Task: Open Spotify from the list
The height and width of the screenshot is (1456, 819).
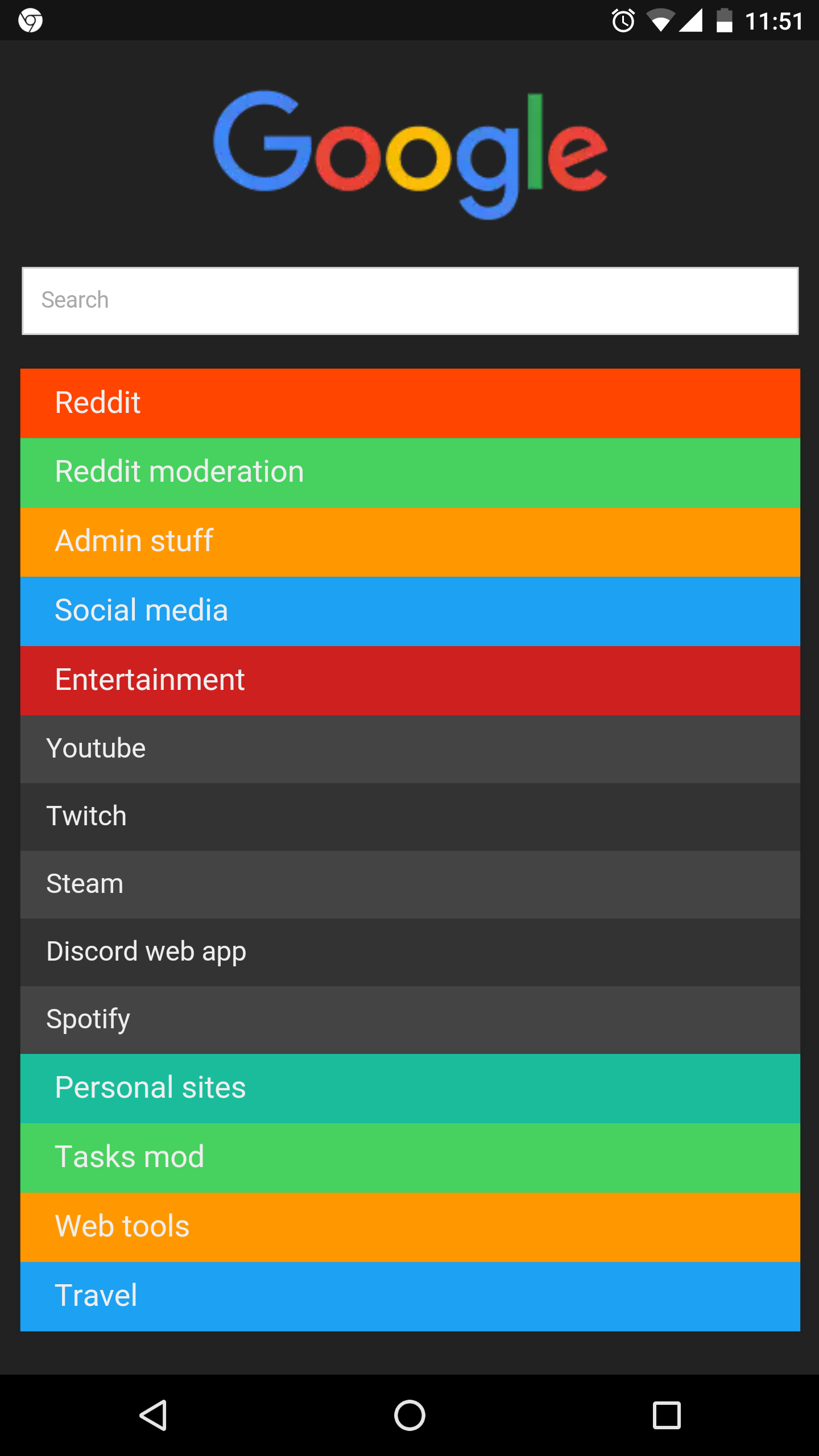Action: [409, 1020]
